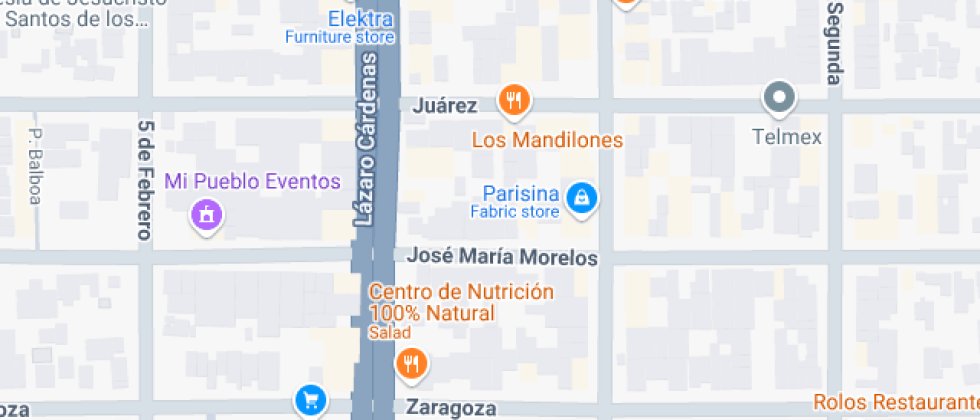Open the Mi Pueblo Eventos marker
The height and width of the screenshot is (420, 980).
tap(206, 213)
